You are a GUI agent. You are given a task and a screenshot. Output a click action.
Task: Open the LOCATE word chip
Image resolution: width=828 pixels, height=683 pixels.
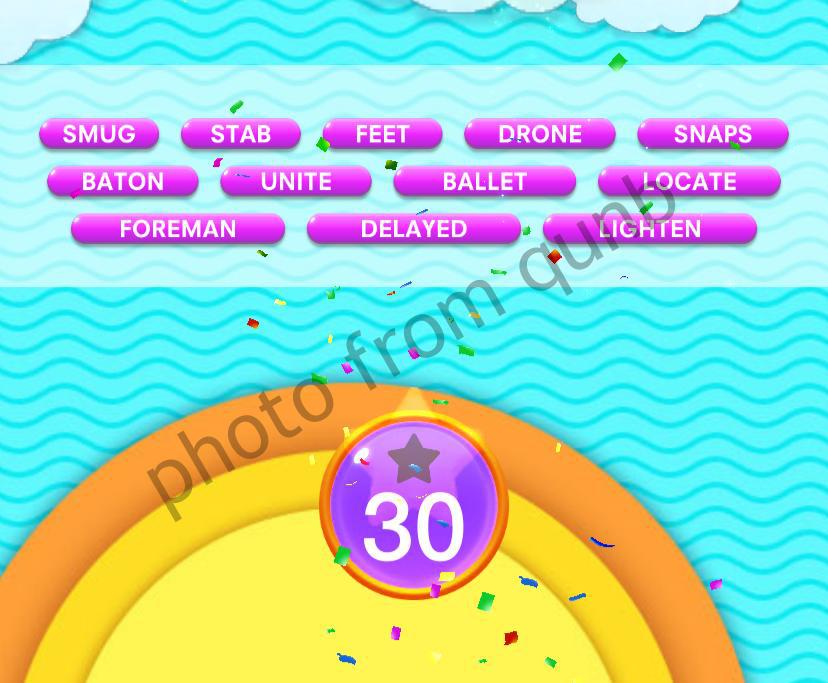pos(689,182)
